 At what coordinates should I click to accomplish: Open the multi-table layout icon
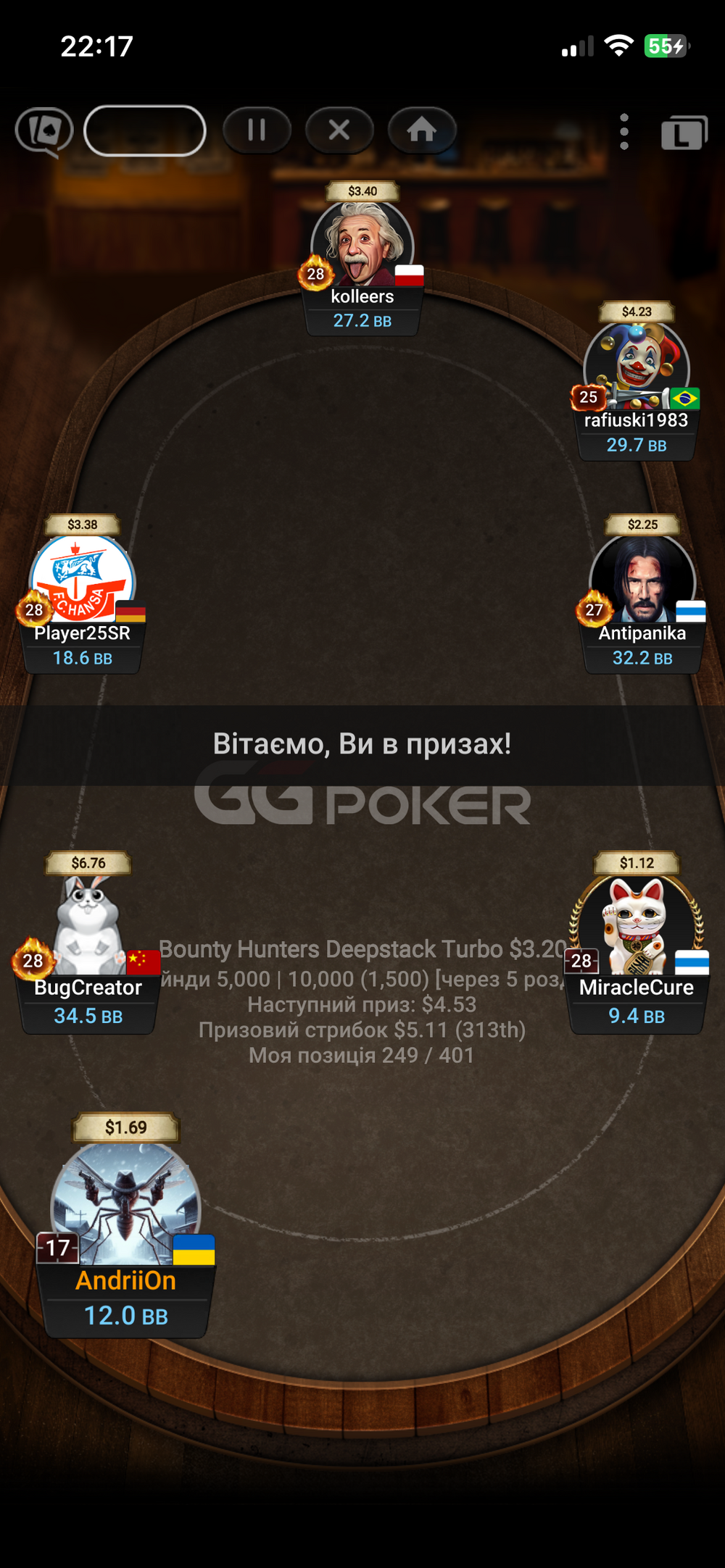[684, 133]
